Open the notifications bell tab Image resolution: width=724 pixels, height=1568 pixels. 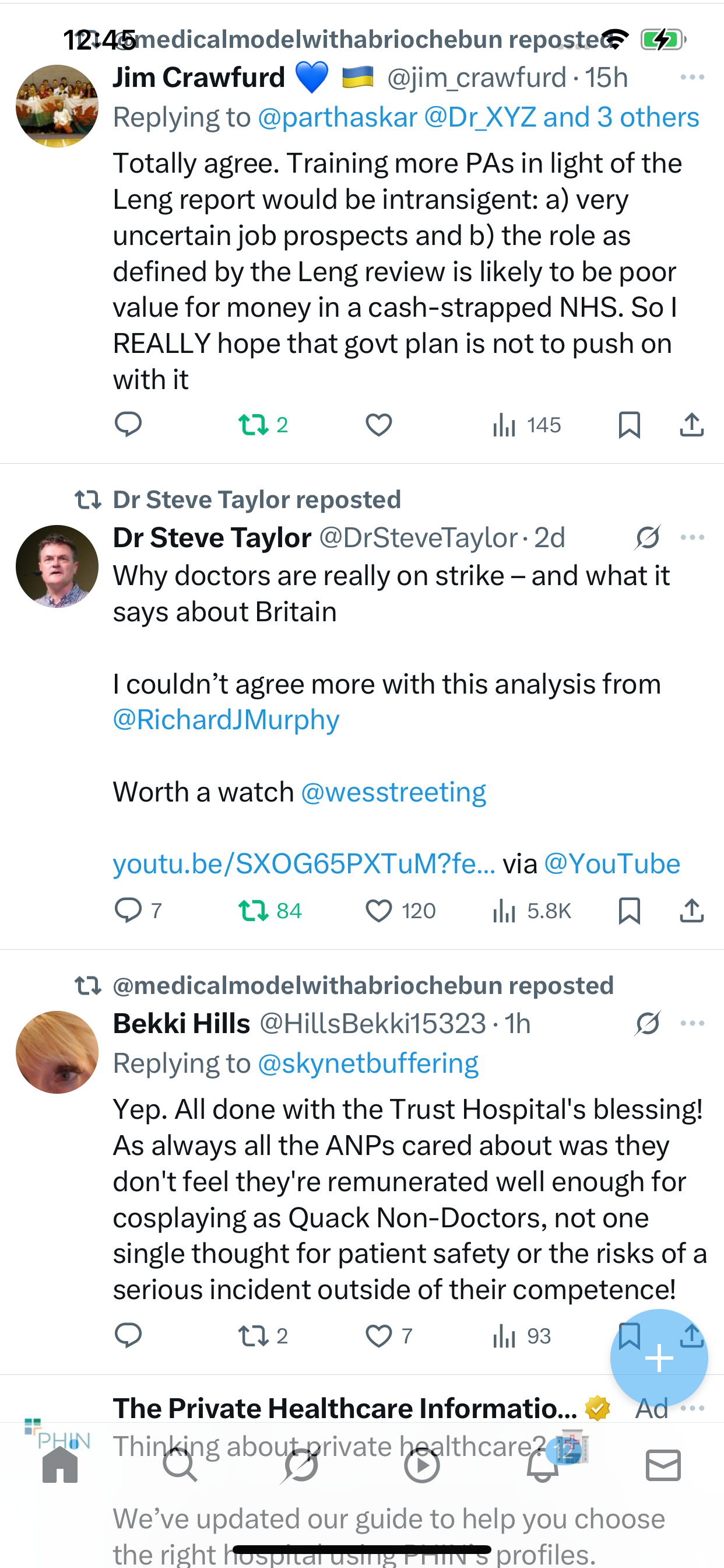pyautogui.click(x=542, y=1466)
